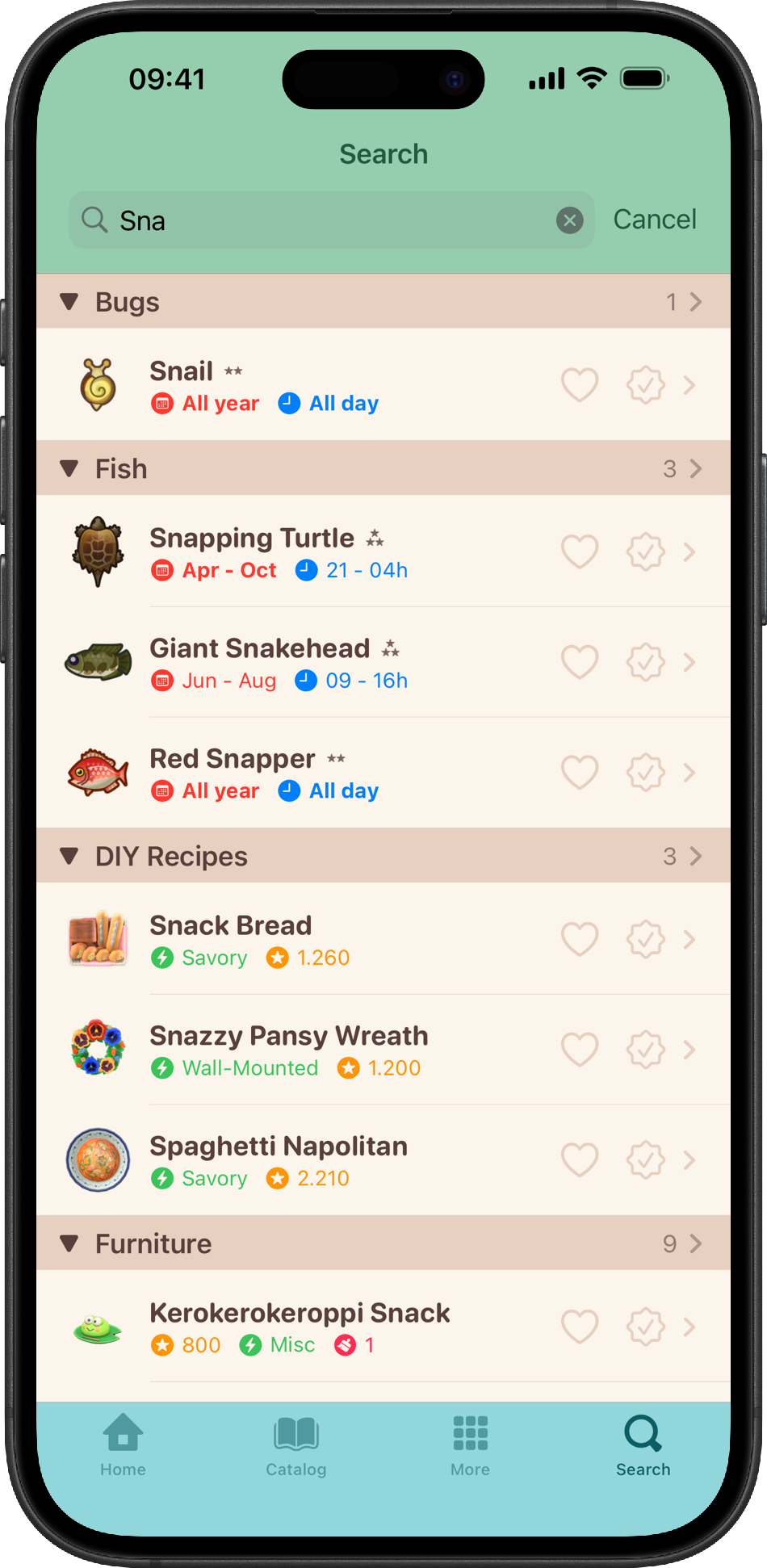Like the Red Snapper
Viewport: 767px width, 1568px height.
click(580, 773)
